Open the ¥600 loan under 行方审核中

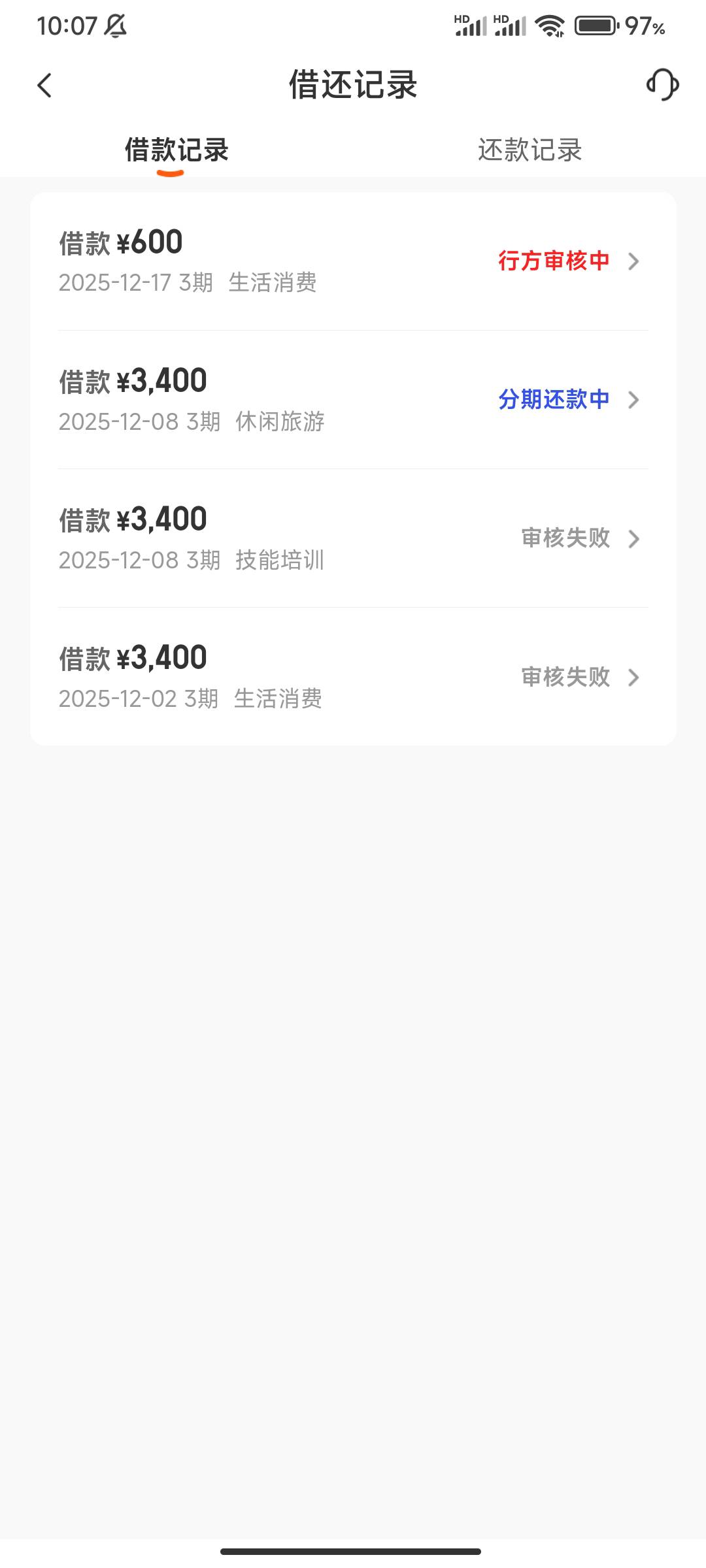353,261
